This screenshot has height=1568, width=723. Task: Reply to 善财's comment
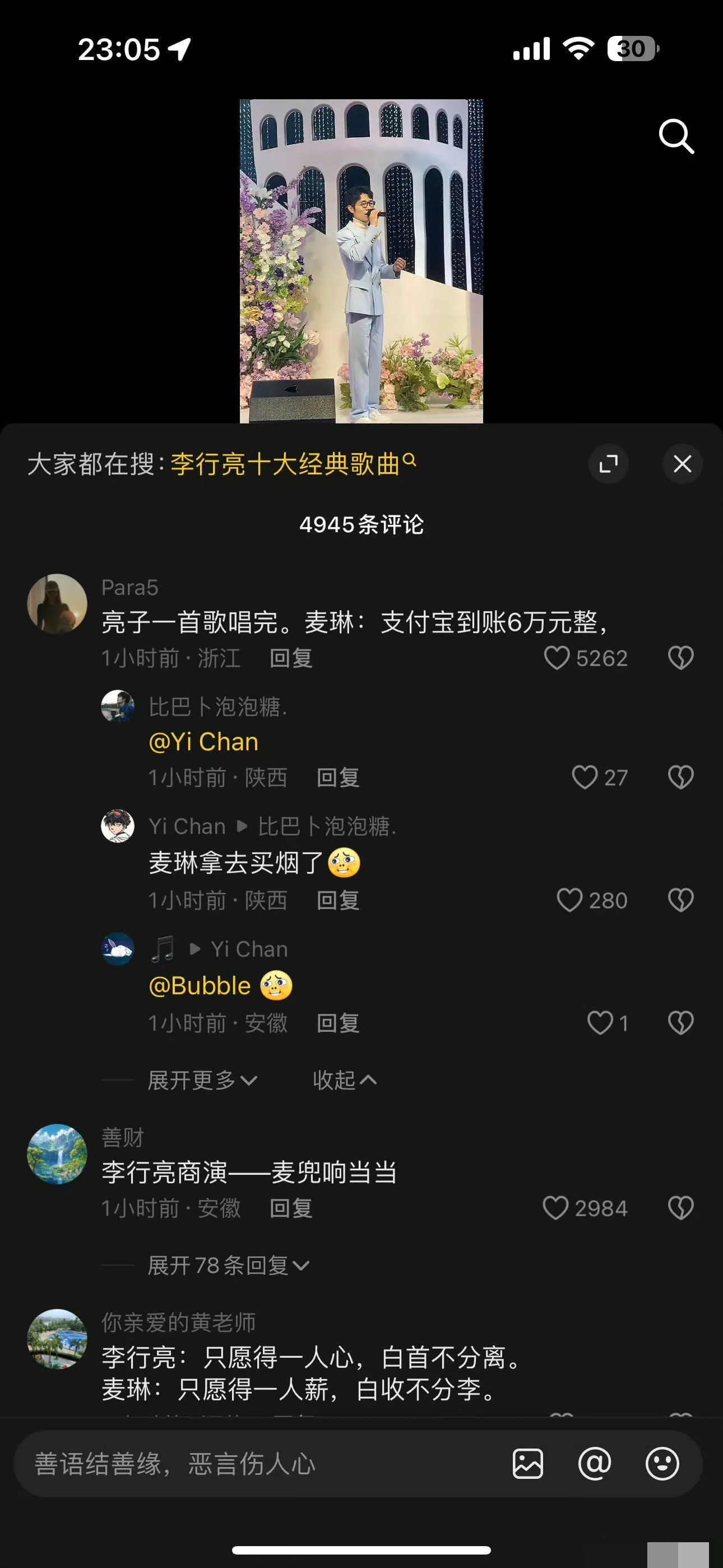[x=291, y=1209]
